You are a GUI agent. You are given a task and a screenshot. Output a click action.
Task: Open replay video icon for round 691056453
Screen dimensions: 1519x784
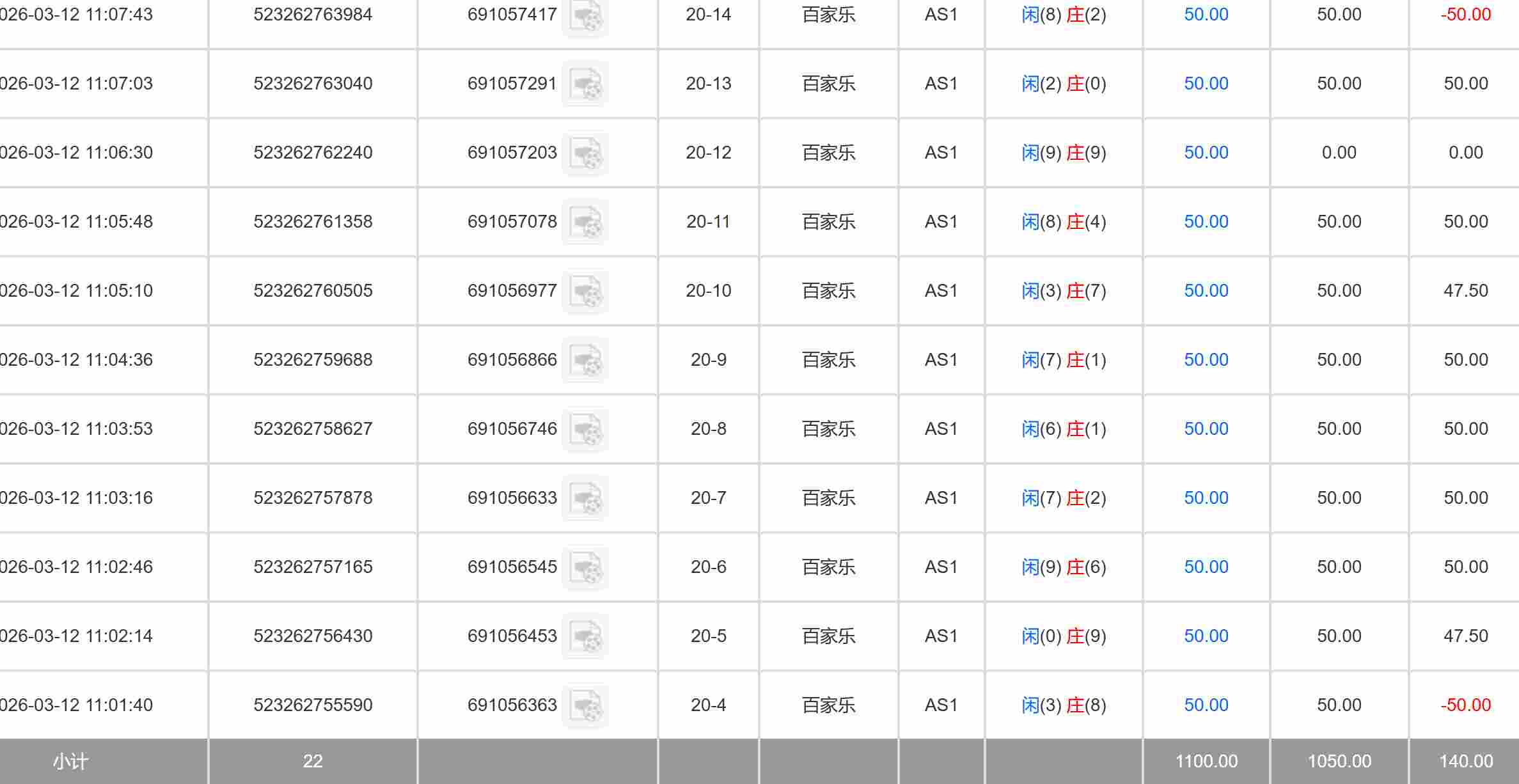point(585,636)
